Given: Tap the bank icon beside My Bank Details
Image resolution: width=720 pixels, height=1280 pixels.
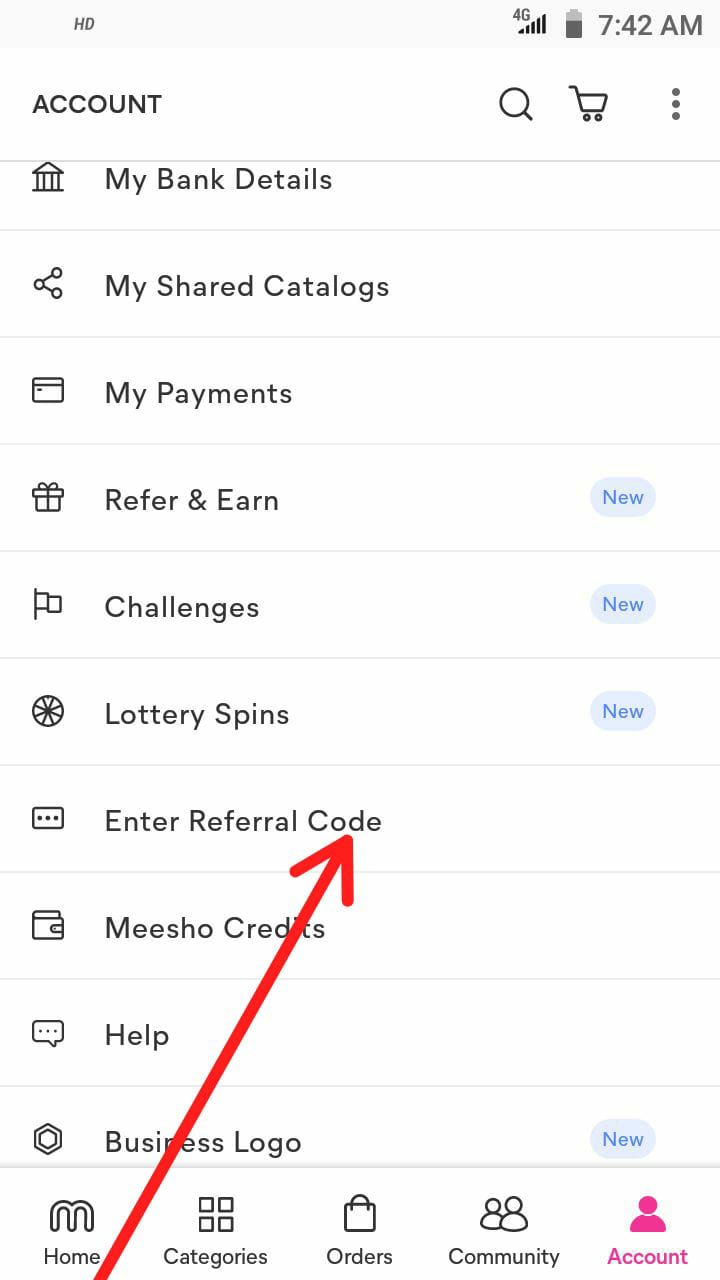Looking at the screenshot, I should coord(47,179).
